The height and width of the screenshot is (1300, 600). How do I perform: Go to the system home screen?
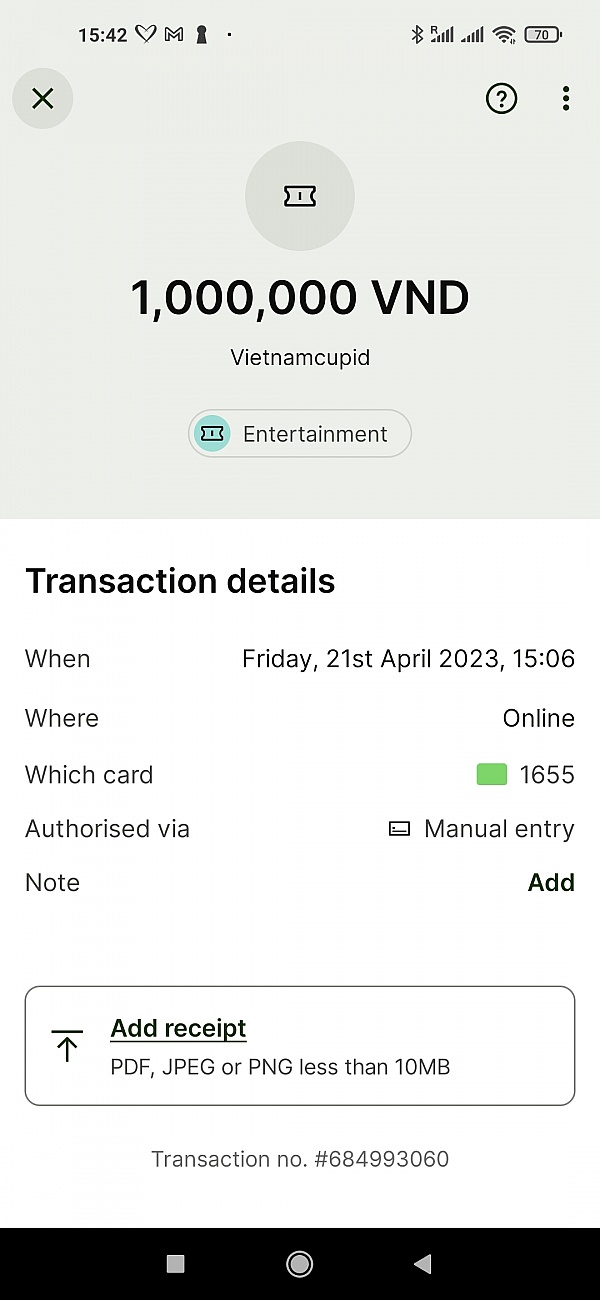(299, 1264)
